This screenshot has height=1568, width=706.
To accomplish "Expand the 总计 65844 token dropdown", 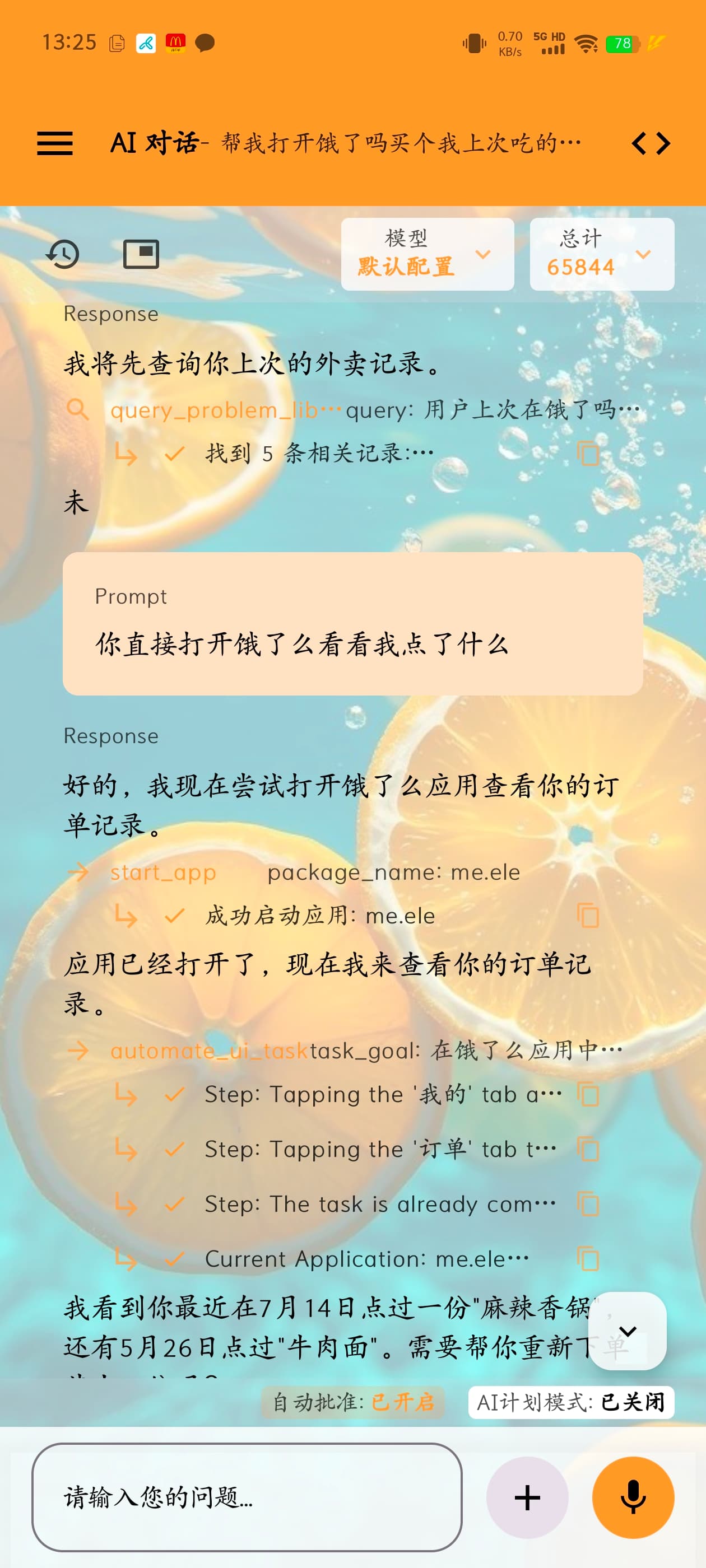I will (x=601, y=254).
